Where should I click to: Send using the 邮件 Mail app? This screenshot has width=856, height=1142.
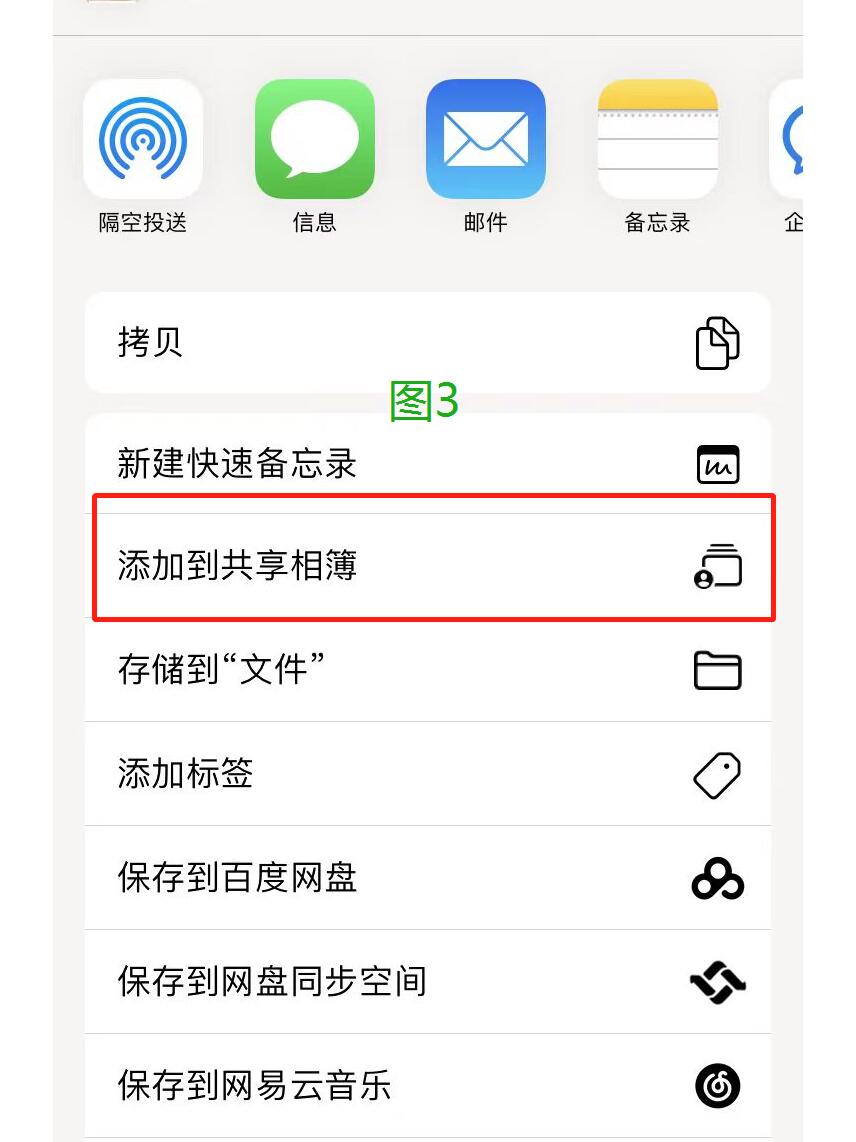[486, 140]
